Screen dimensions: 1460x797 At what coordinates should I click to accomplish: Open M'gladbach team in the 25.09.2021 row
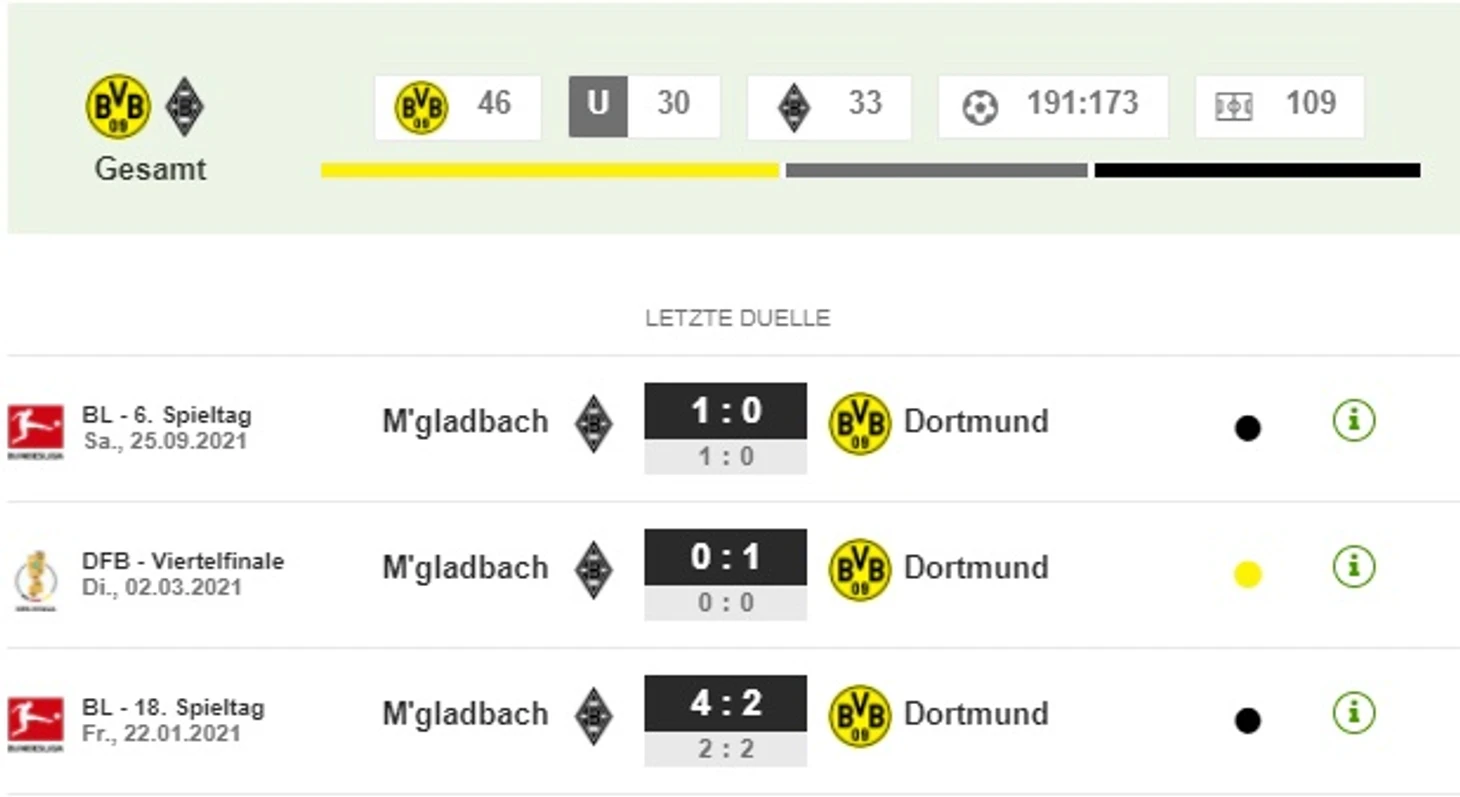click(x=465, y=422)
